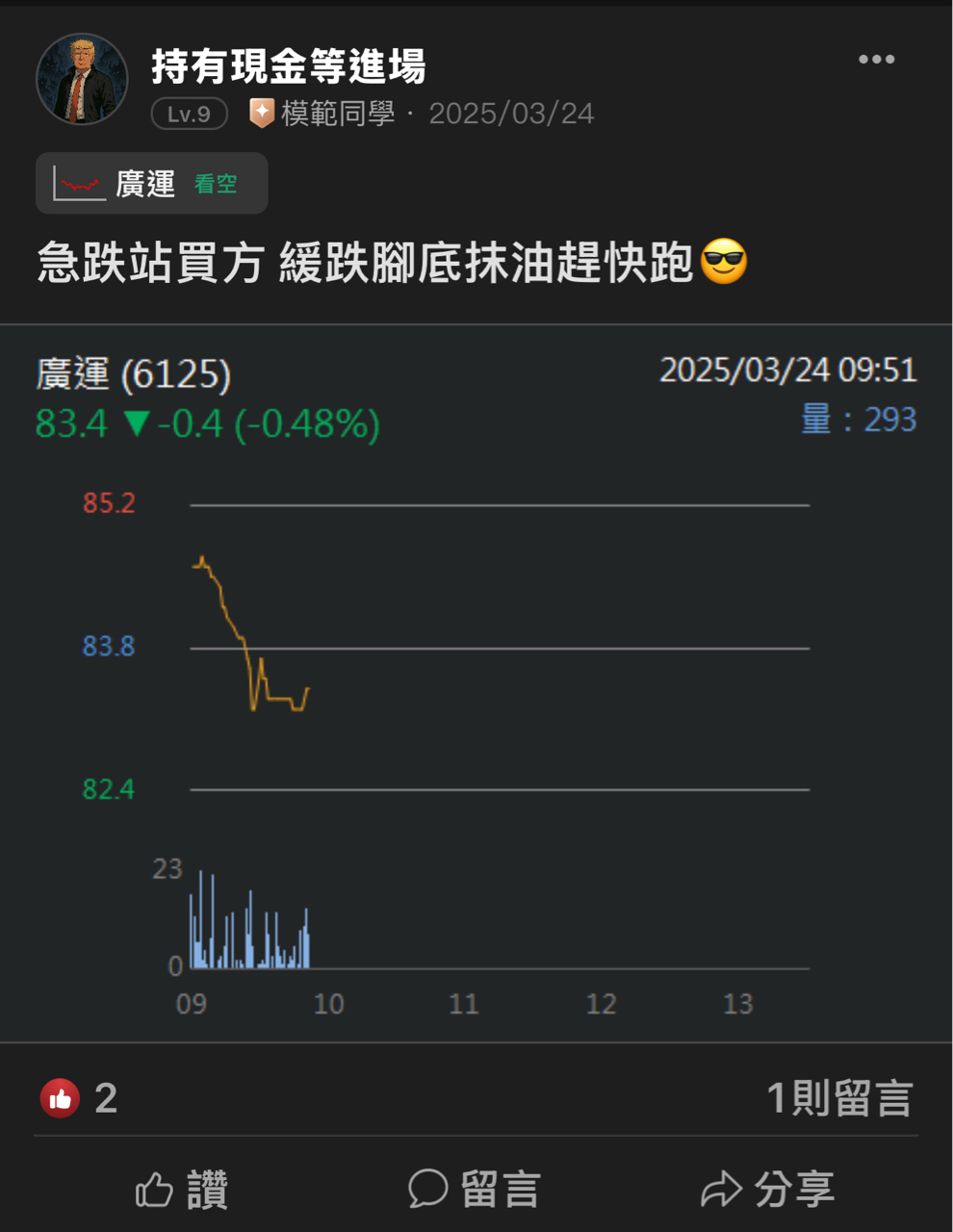Viewport: 953px width, 1232px height.
Task: See who liked this post
Action: click(79, 1098)
